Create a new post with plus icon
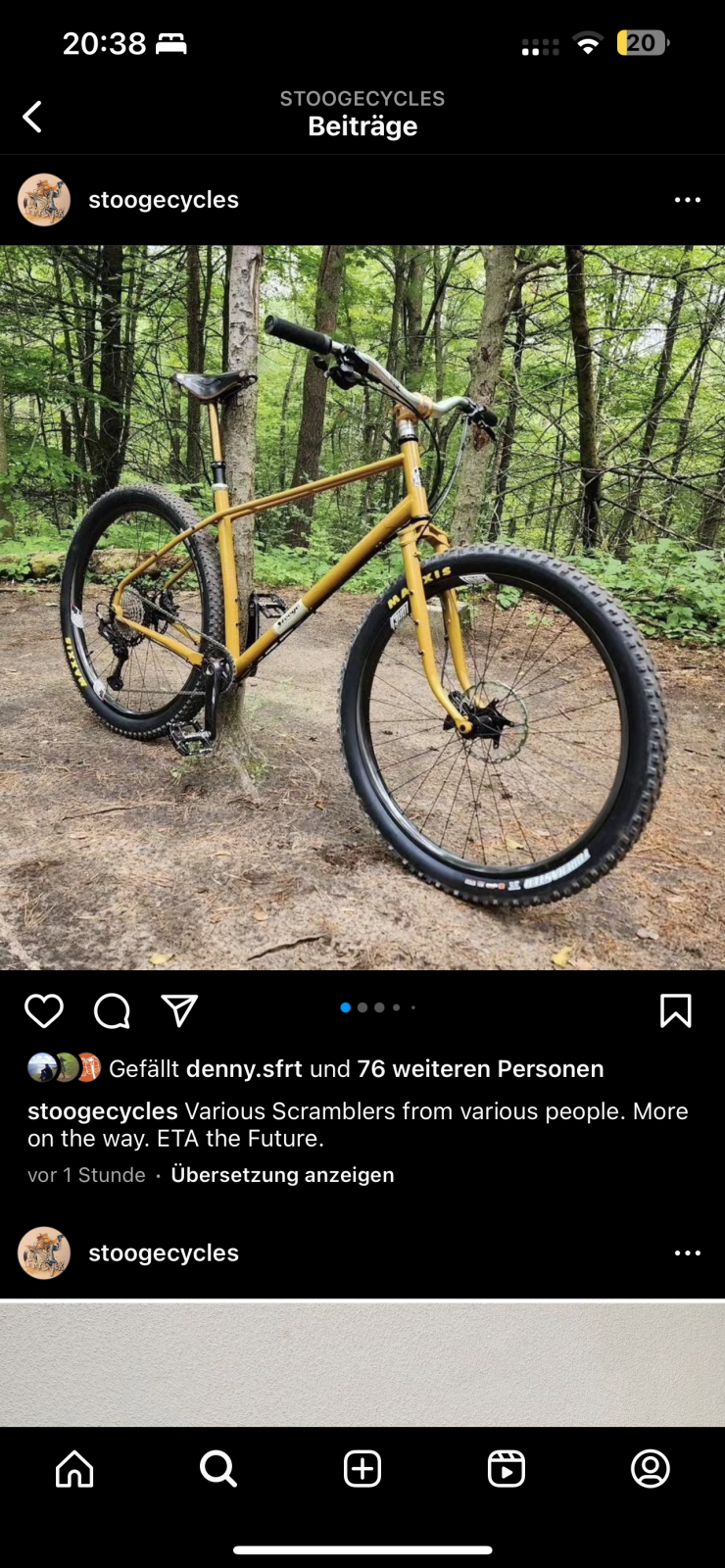 click(x=362, y=1469)
